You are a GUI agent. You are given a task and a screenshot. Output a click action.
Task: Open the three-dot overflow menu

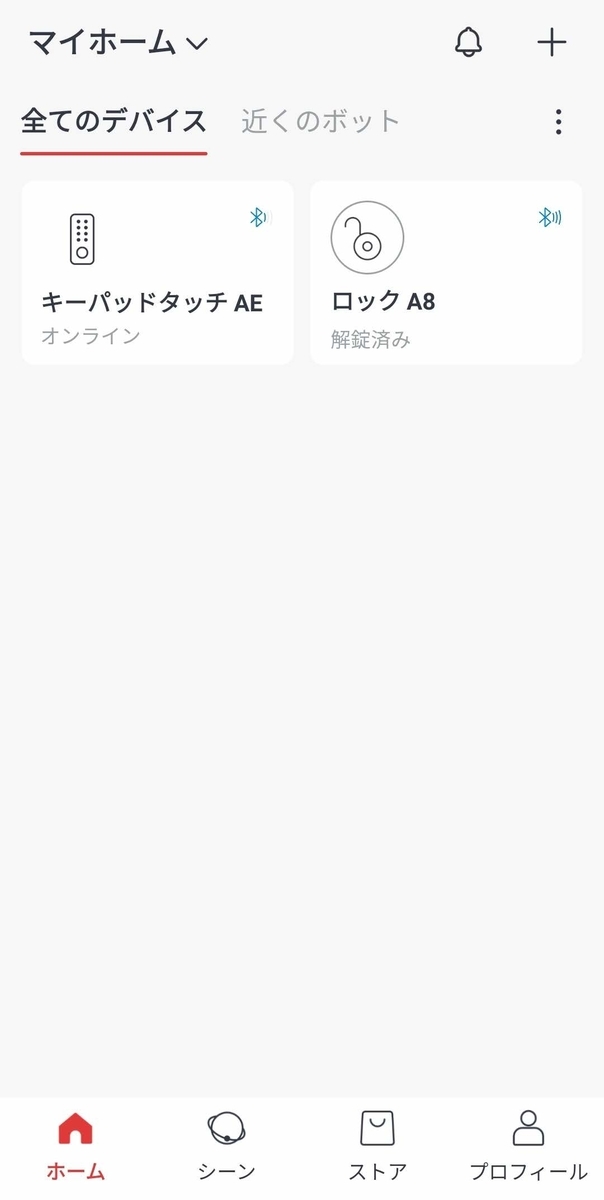558,122
